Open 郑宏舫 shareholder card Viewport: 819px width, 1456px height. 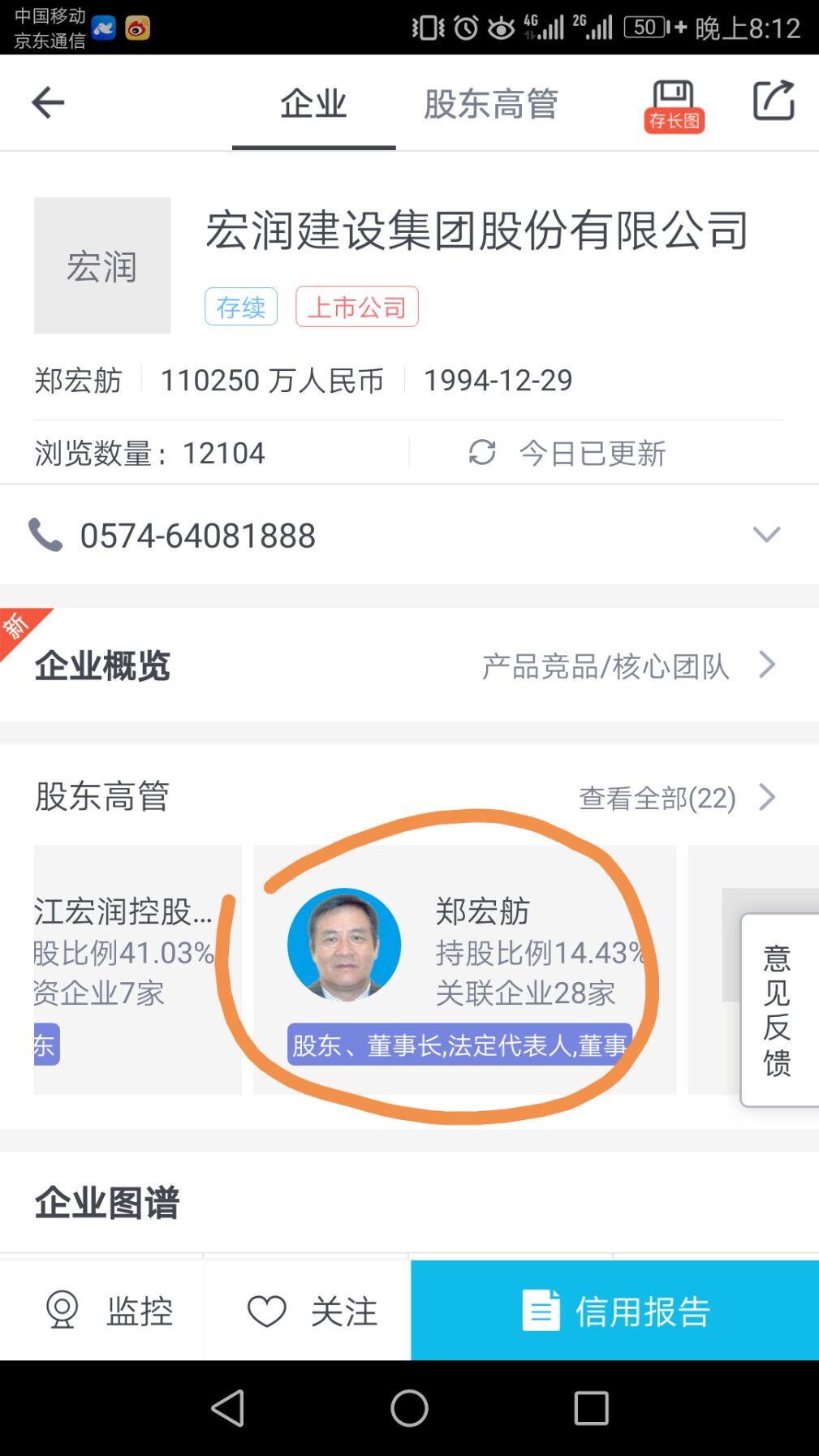464,969
